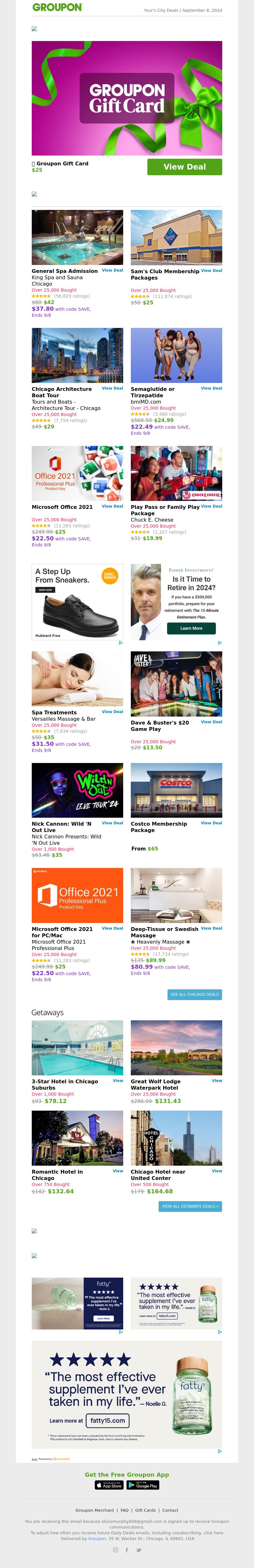This screenshot has height=1568, width=254.
Task: Download the app from the App Store
Action: (109, 1485)
